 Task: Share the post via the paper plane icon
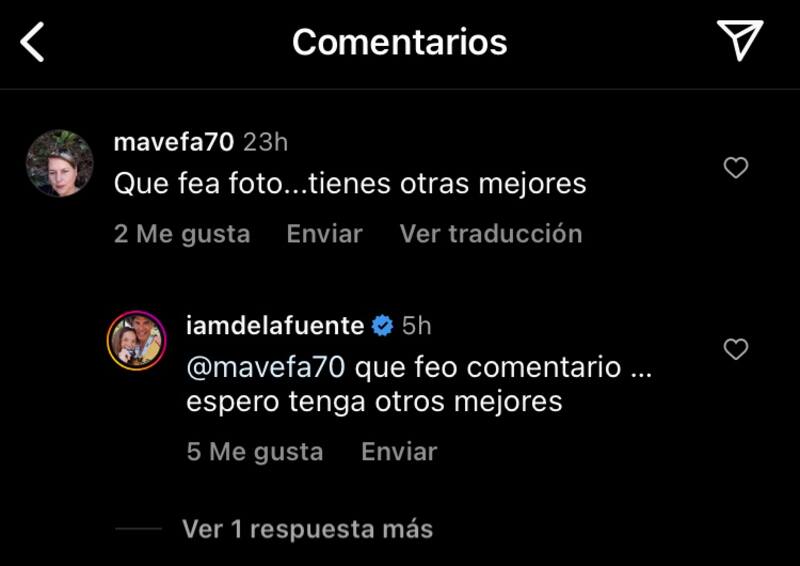point(739,41)
